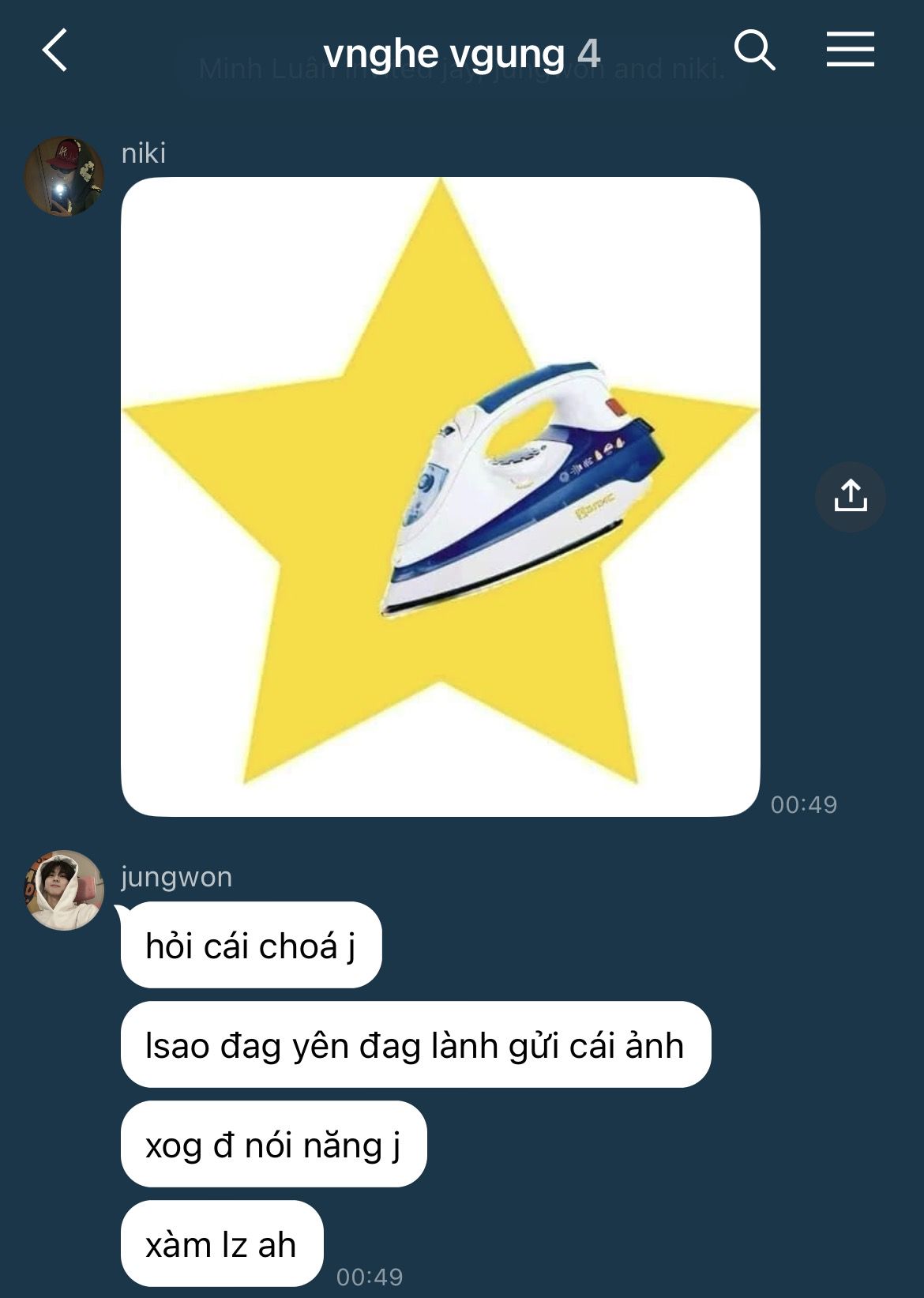The height and width of the screenshot is (1298, 924).
Task: Go back to the chat list
Action: click(54, 51)
